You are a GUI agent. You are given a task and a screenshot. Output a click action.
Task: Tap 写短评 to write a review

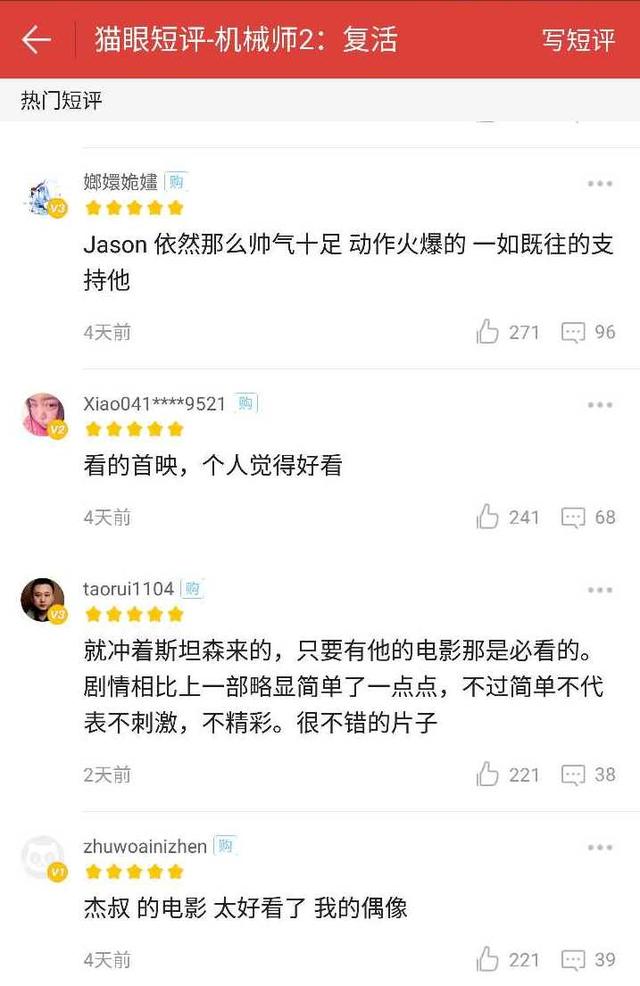tap(578, 40)
